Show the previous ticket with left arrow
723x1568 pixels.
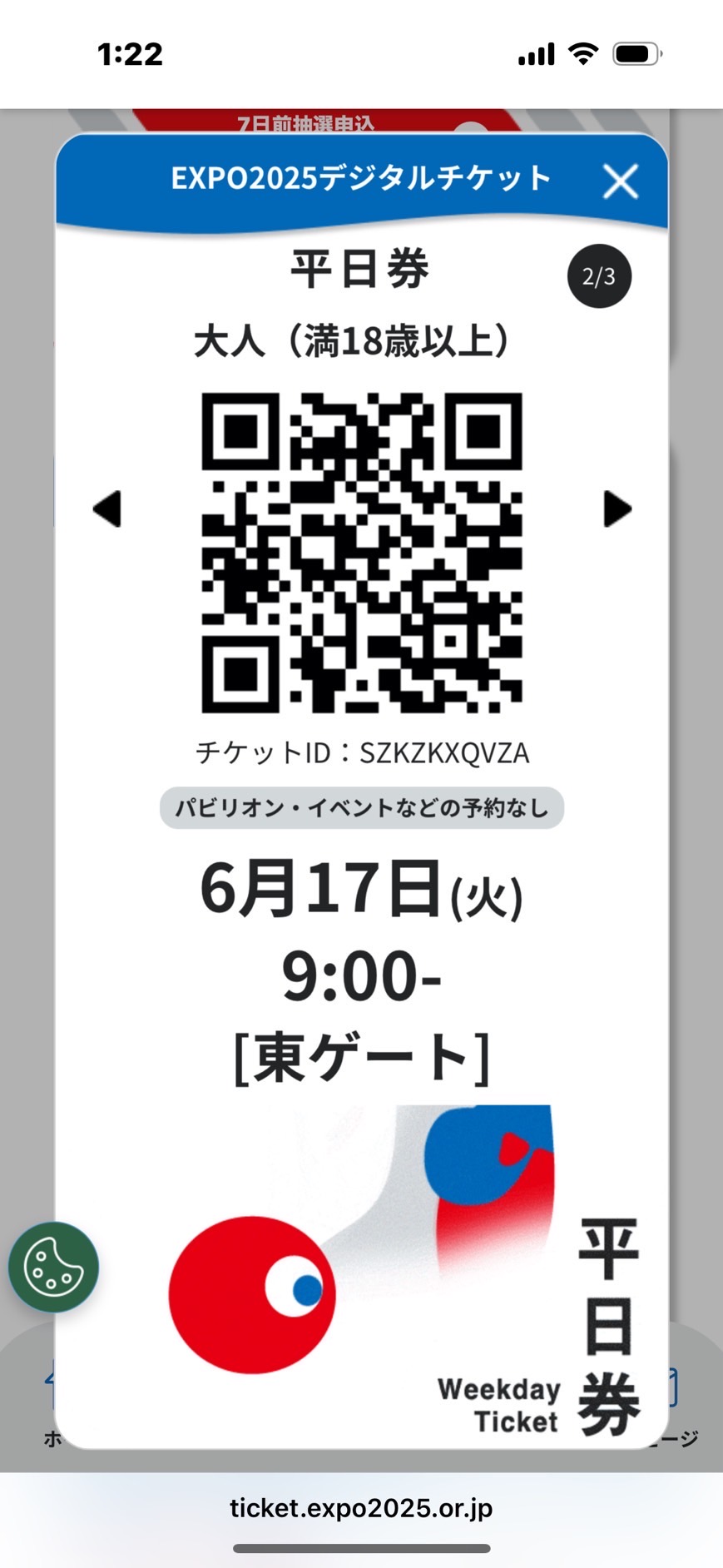point(107,509)
